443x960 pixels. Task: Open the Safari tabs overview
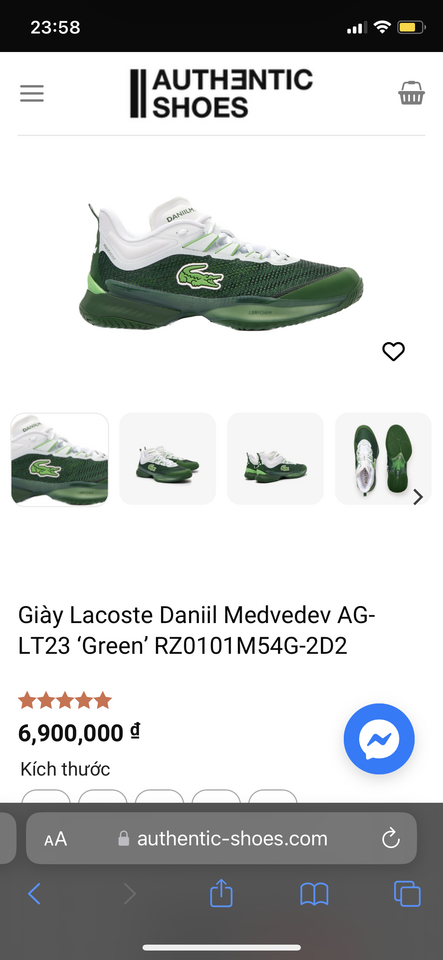(408, 894)
